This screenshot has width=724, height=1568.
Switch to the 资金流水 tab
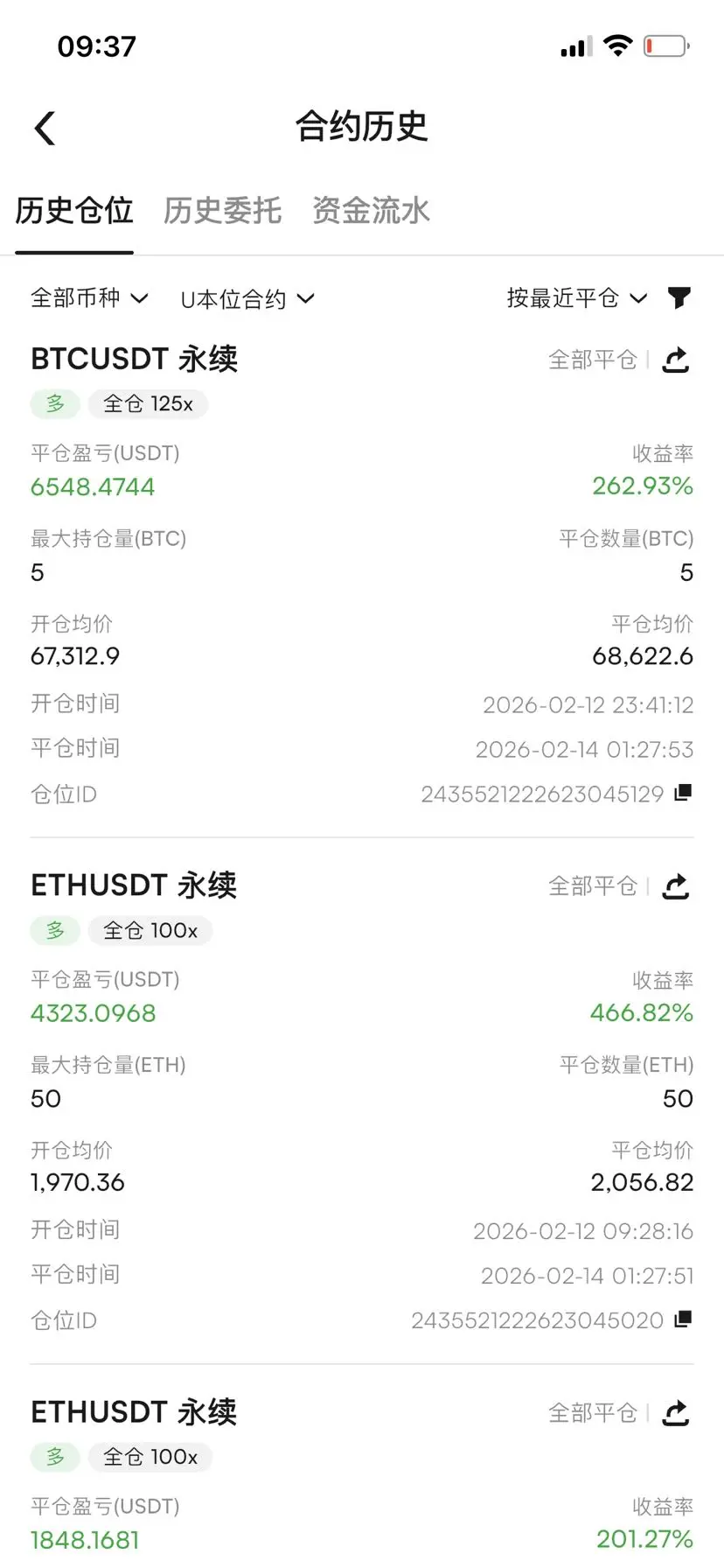[371, 211]
